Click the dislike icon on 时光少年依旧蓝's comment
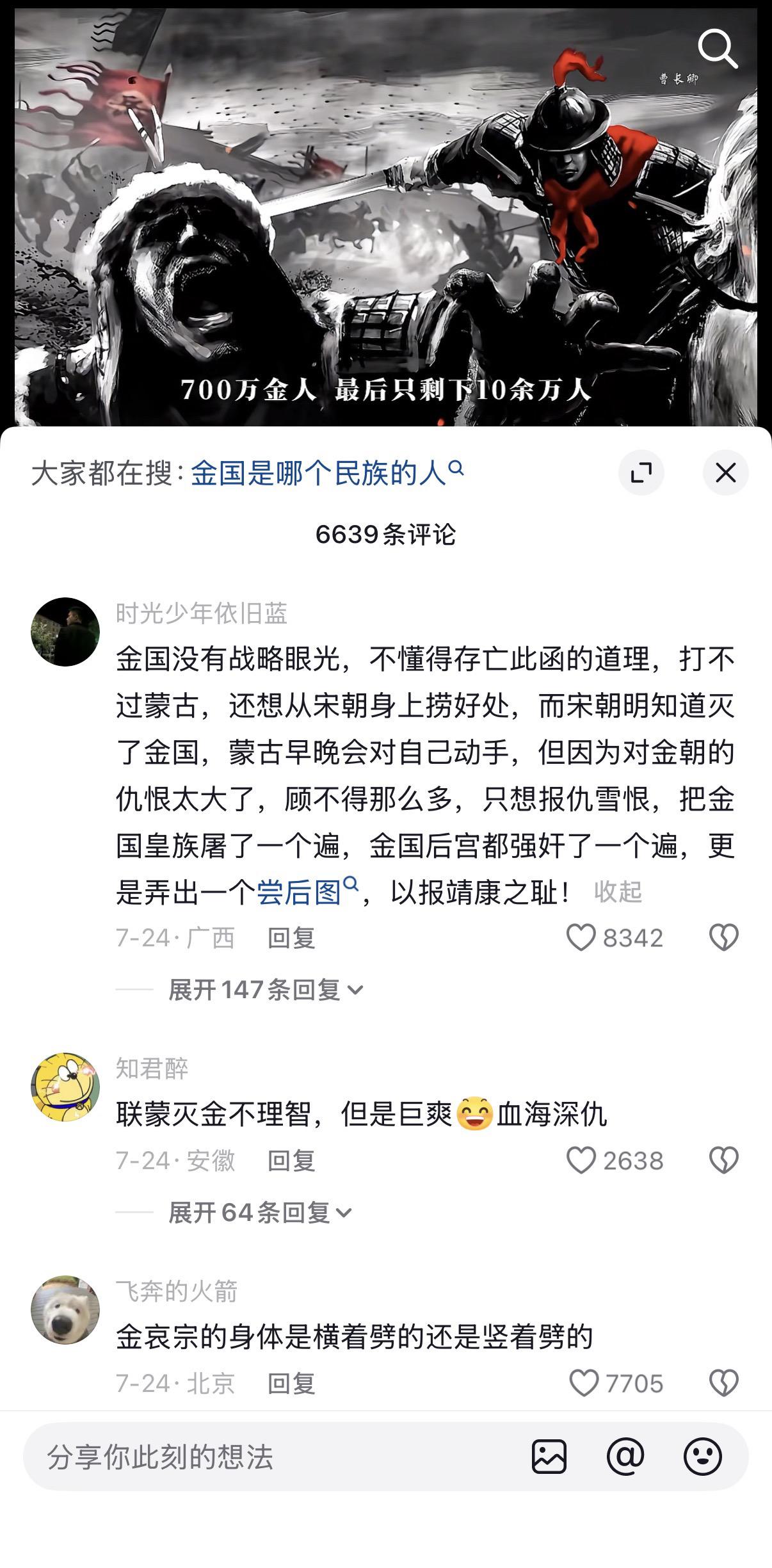This screenshot has width=772, height=1568. point(723,938)
